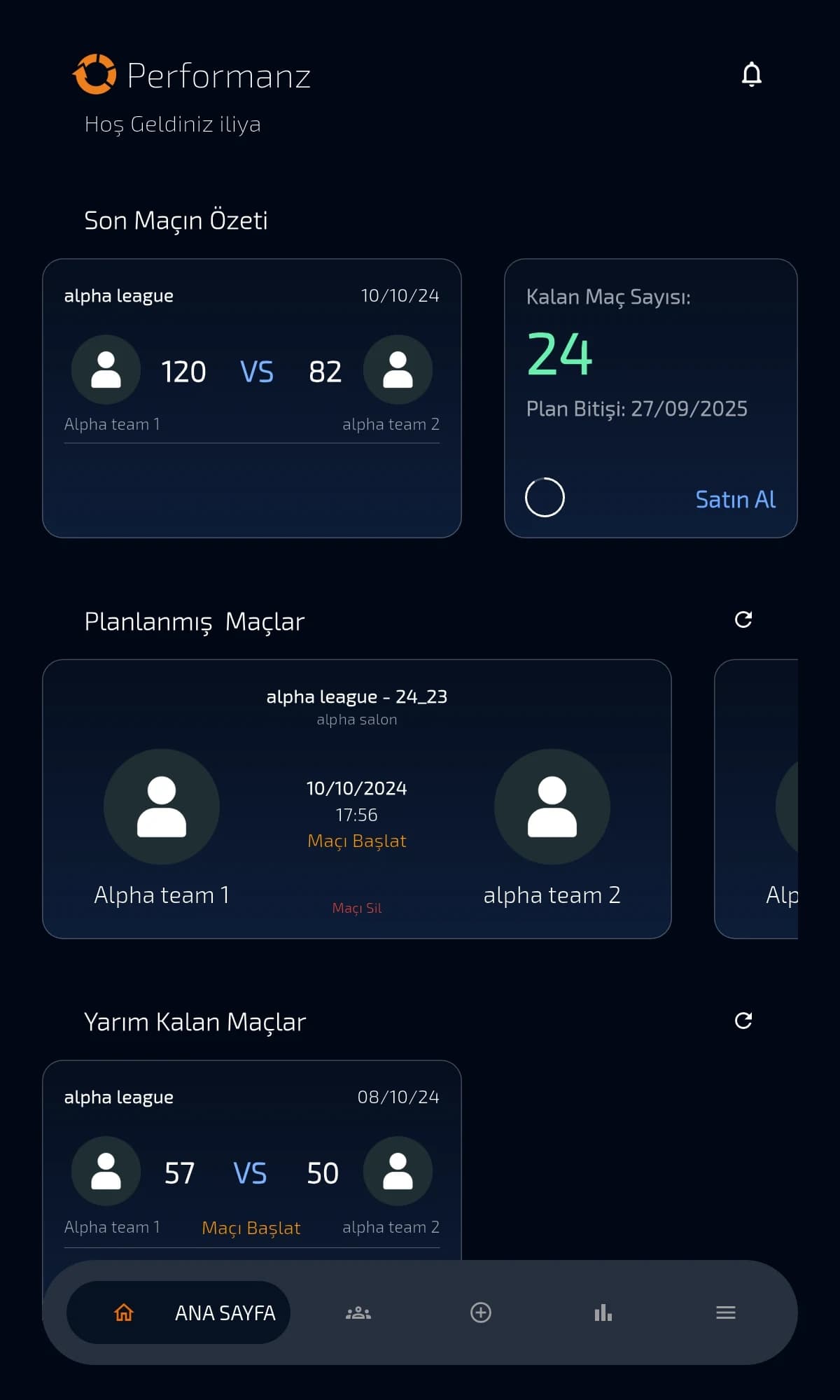Viewport: 840px width, 1400px height.
Task: Delete the planned match with Maçı Sil
Action: click(x=356, y=908)
